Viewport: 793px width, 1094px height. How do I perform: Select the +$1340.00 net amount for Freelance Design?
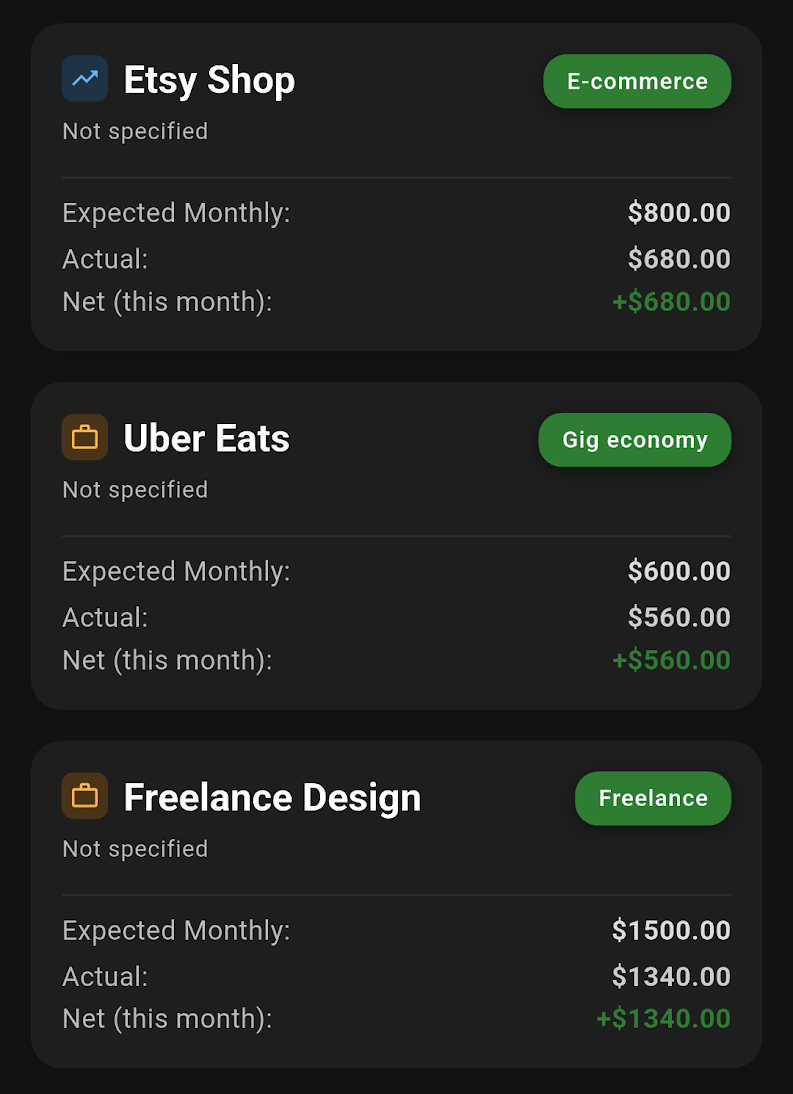(x=664, y=1018)
